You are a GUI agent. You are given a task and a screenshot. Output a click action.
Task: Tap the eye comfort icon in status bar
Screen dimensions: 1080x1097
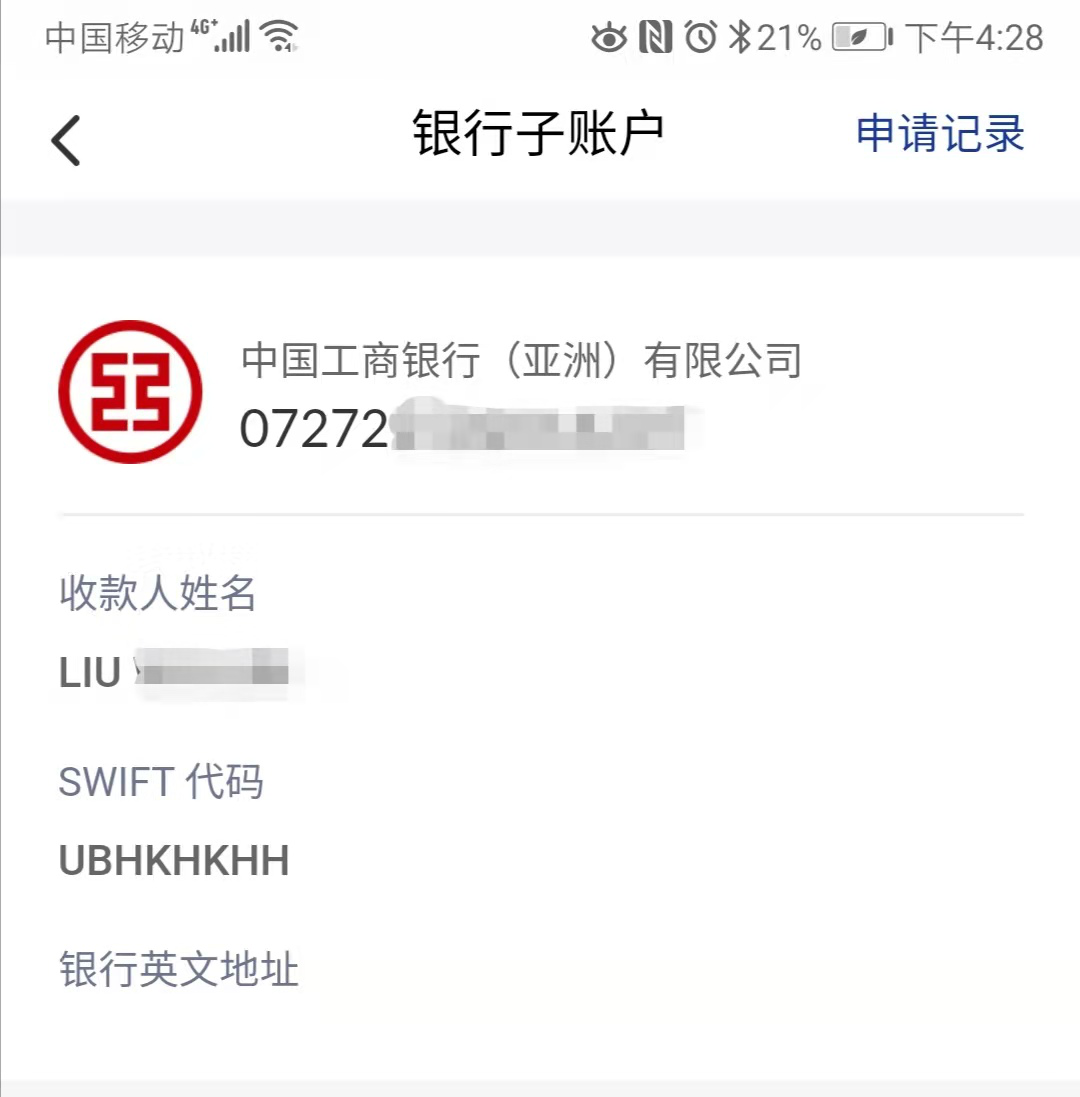611,36
